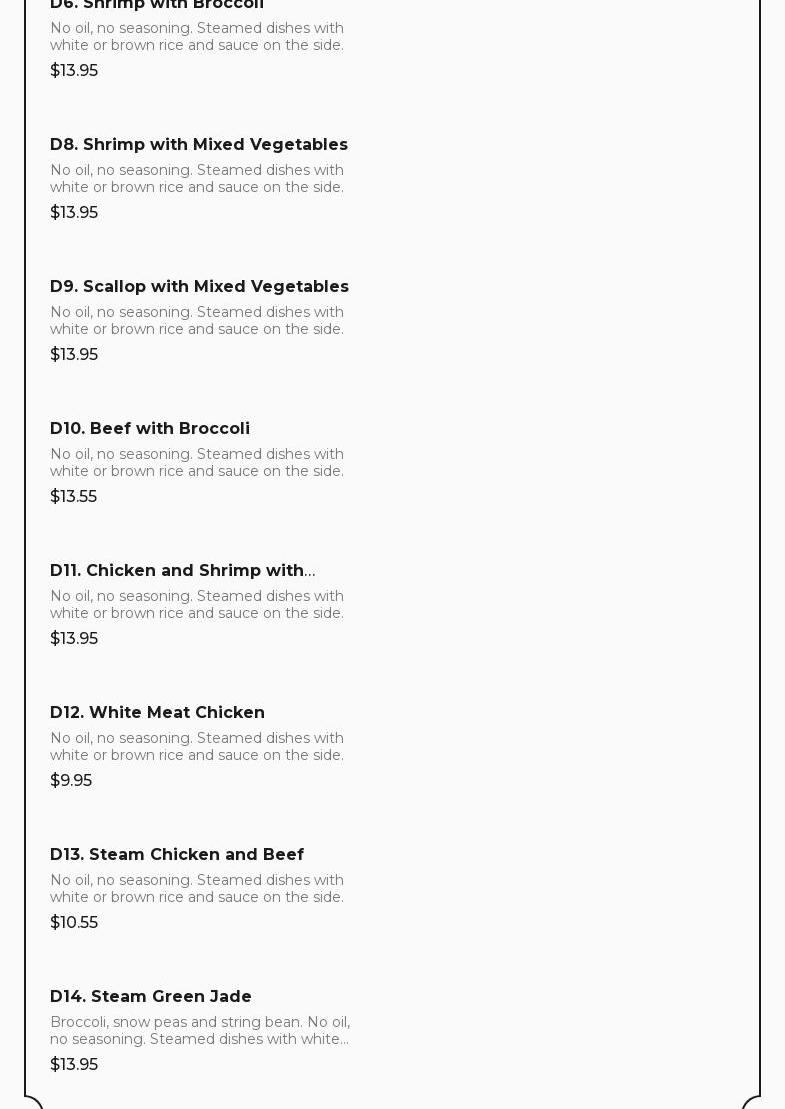Viewport: 785px width, 1109px height.
Task: View D11. Chicken and Shrimp item
Action: pyautogui.click(x=182, y=571)
